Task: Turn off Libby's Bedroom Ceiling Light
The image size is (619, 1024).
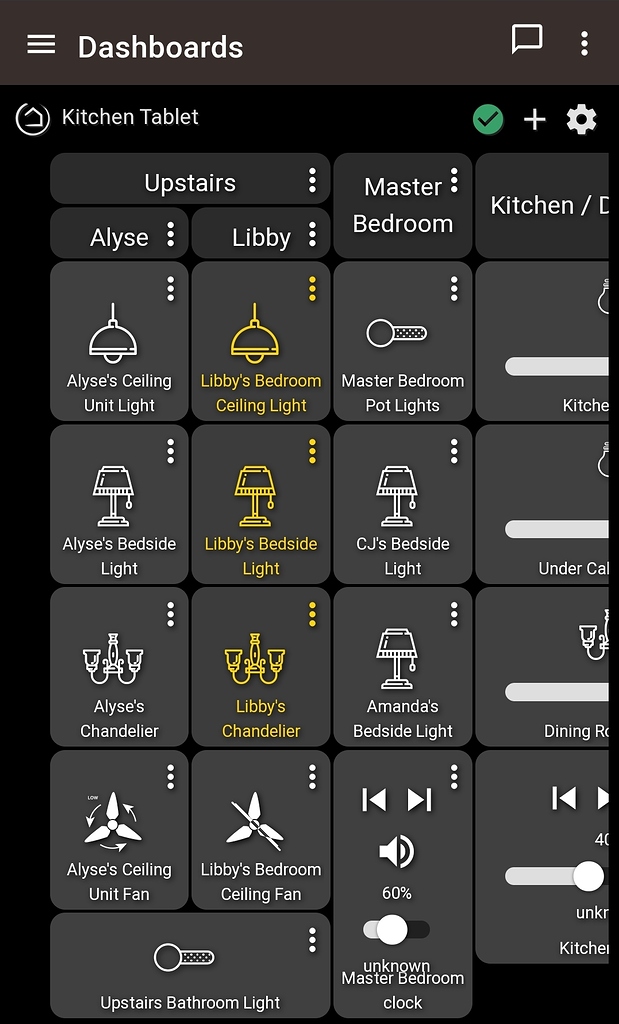Action: tap(261, 342)
